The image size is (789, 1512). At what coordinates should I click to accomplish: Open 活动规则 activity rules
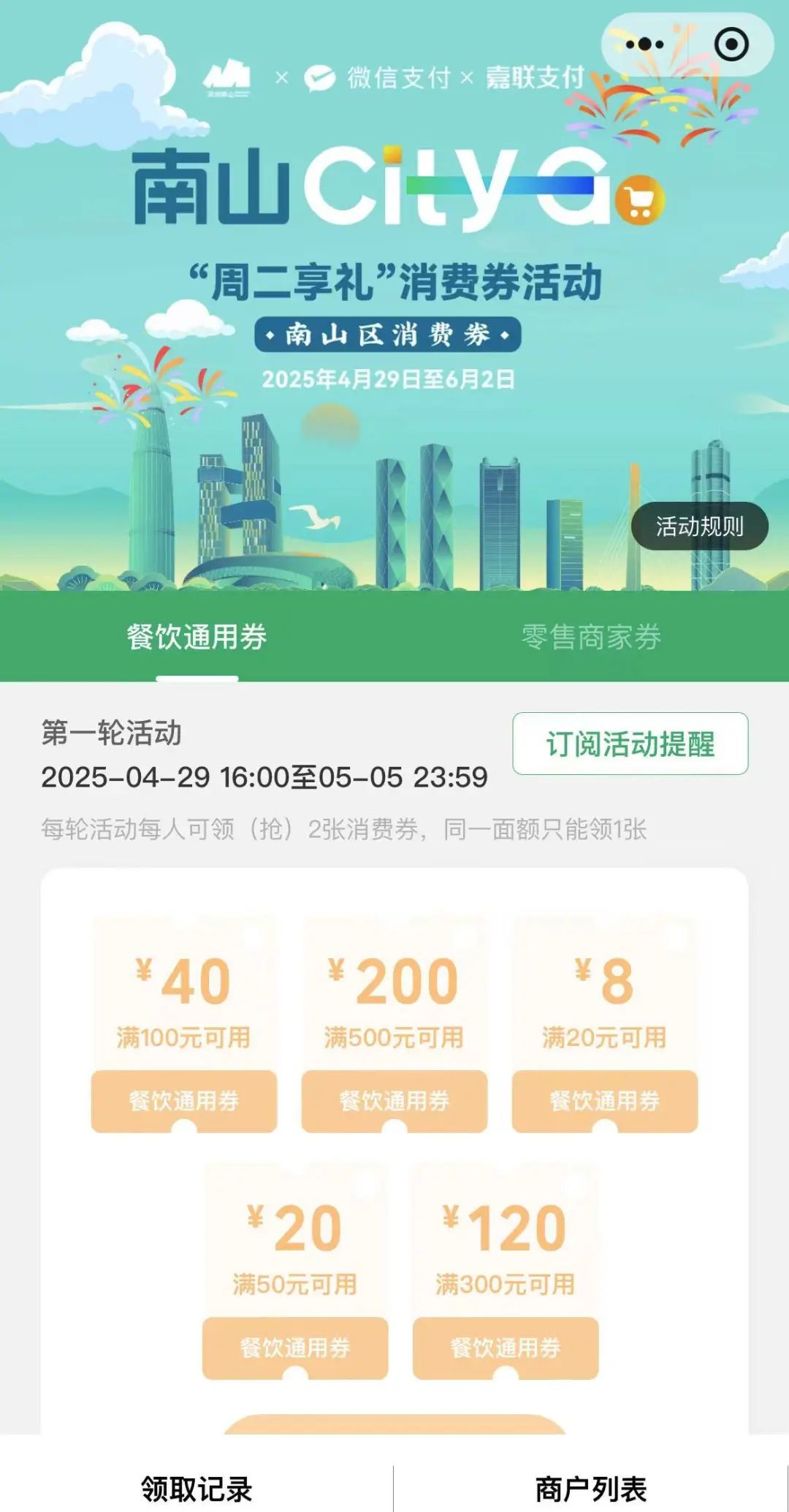(x=699, y=526)
